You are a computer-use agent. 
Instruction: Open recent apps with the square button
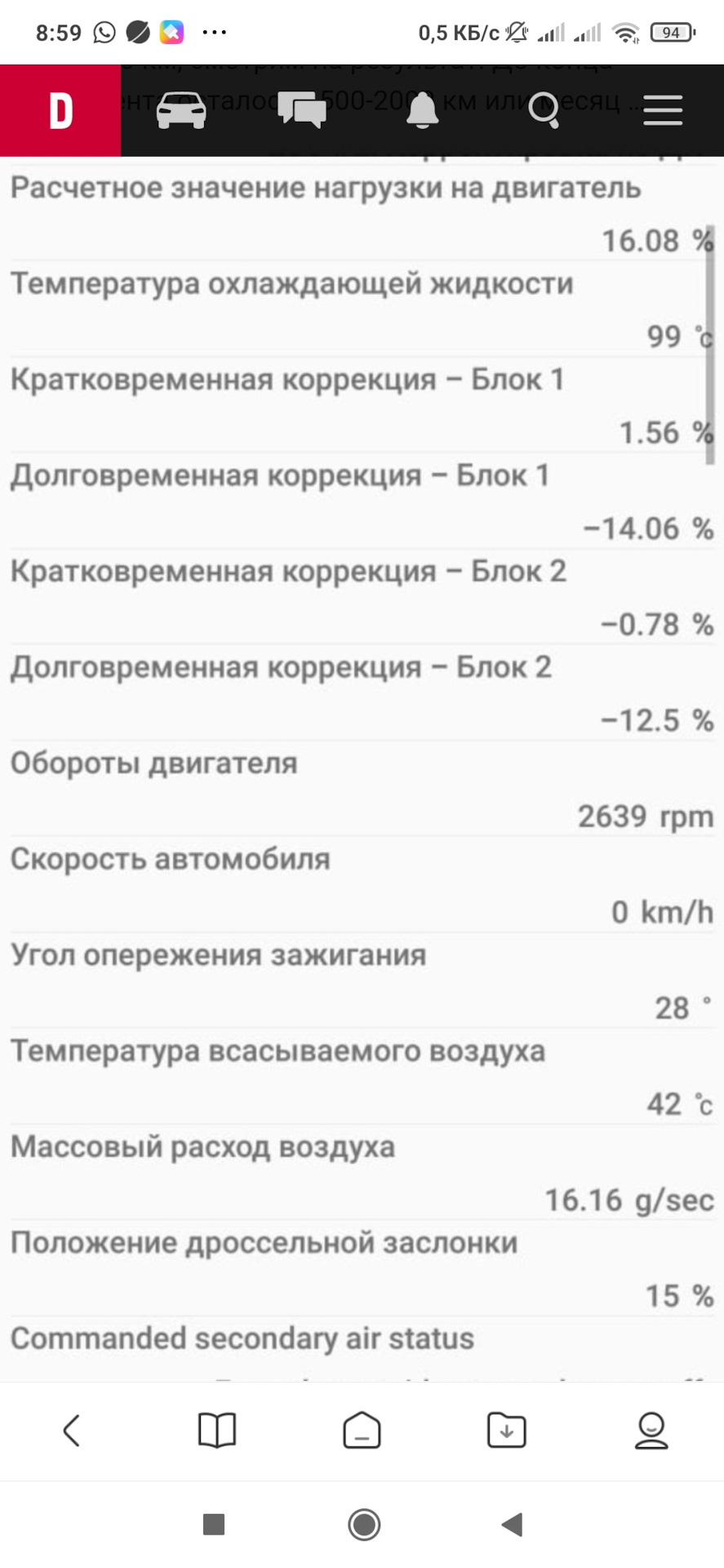tap(214, 1524)
